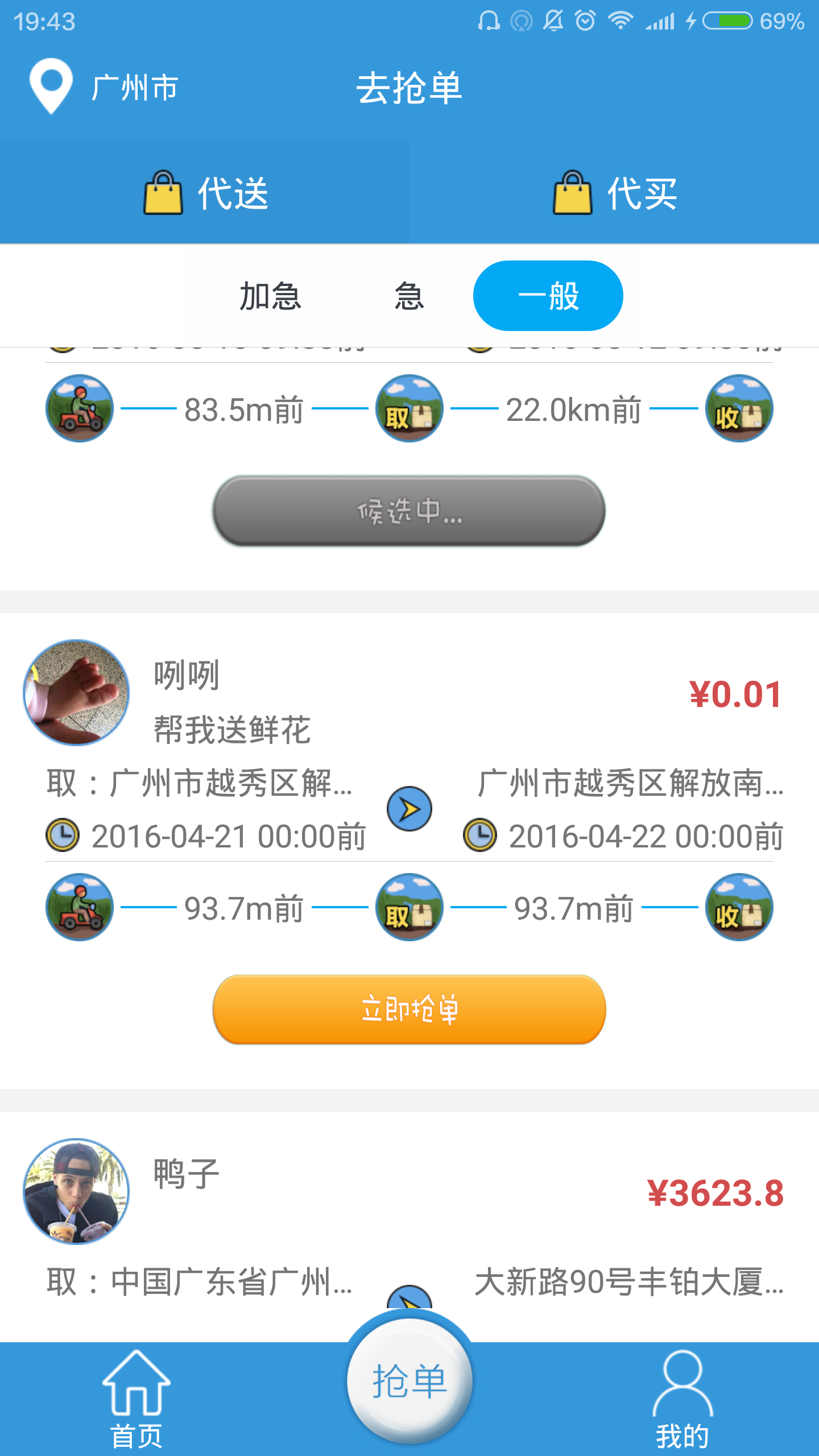Switch to the 代买 tab
The width and height of the screenshot is (819, 1456).
[614, 193]
